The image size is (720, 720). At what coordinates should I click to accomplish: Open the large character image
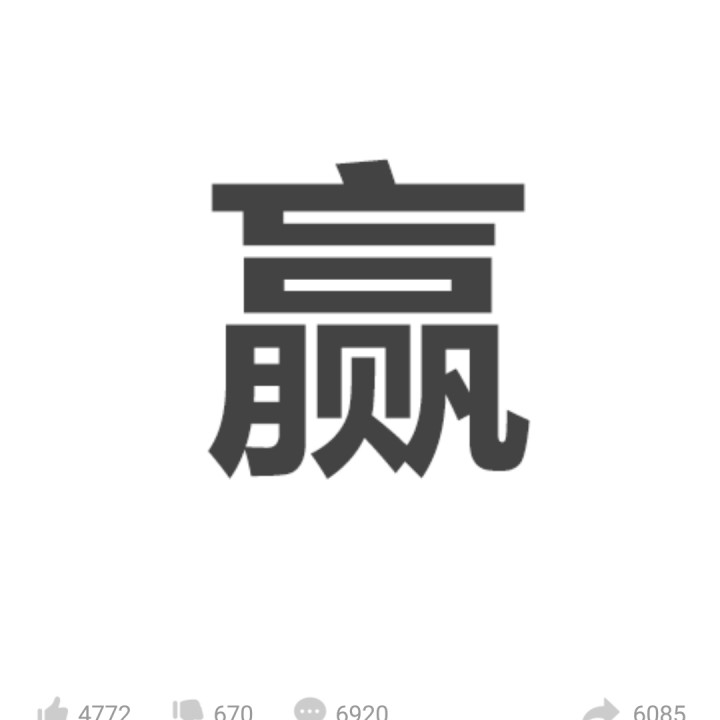(x=368, y=320)
